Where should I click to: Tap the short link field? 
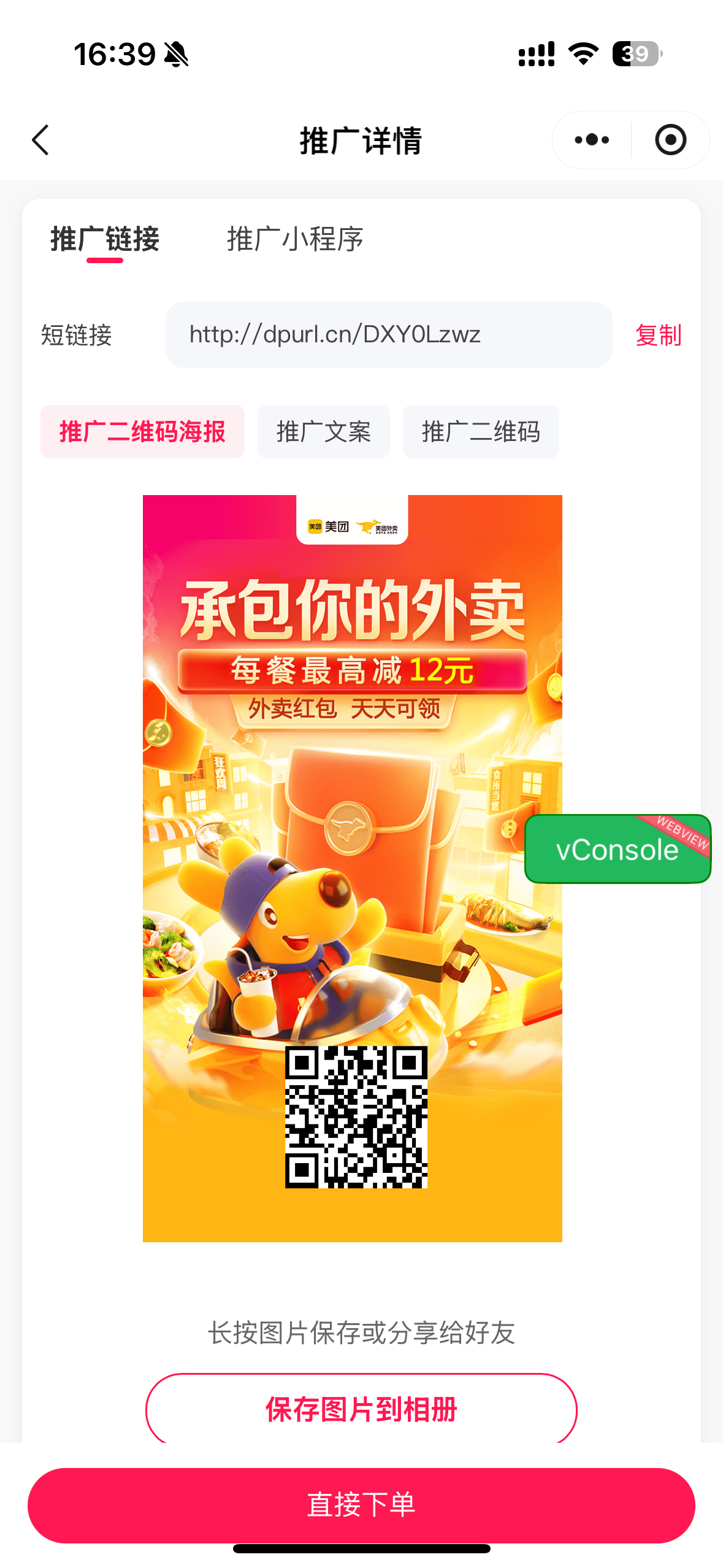(x=389, y=335)
